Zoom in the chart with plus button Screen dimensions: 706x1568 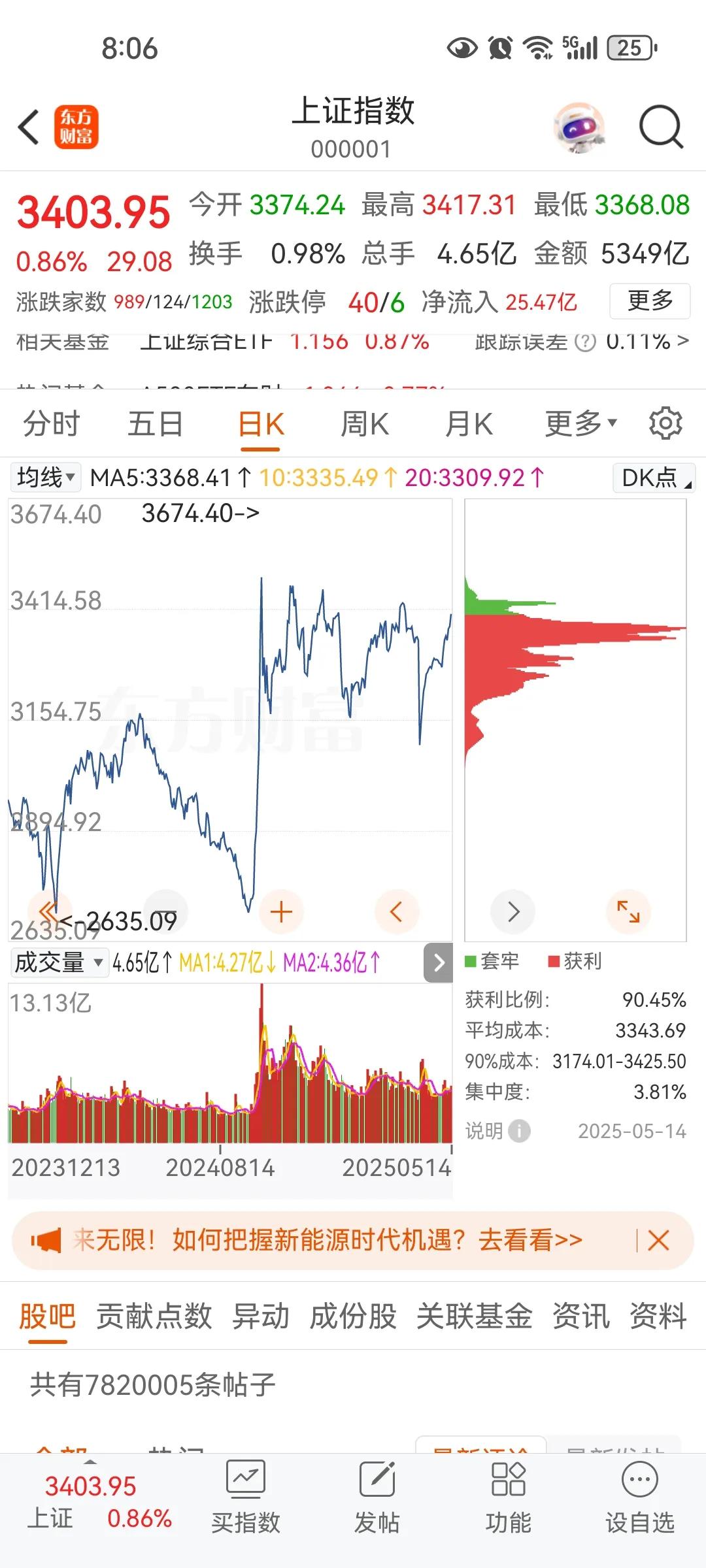point(281,911)
